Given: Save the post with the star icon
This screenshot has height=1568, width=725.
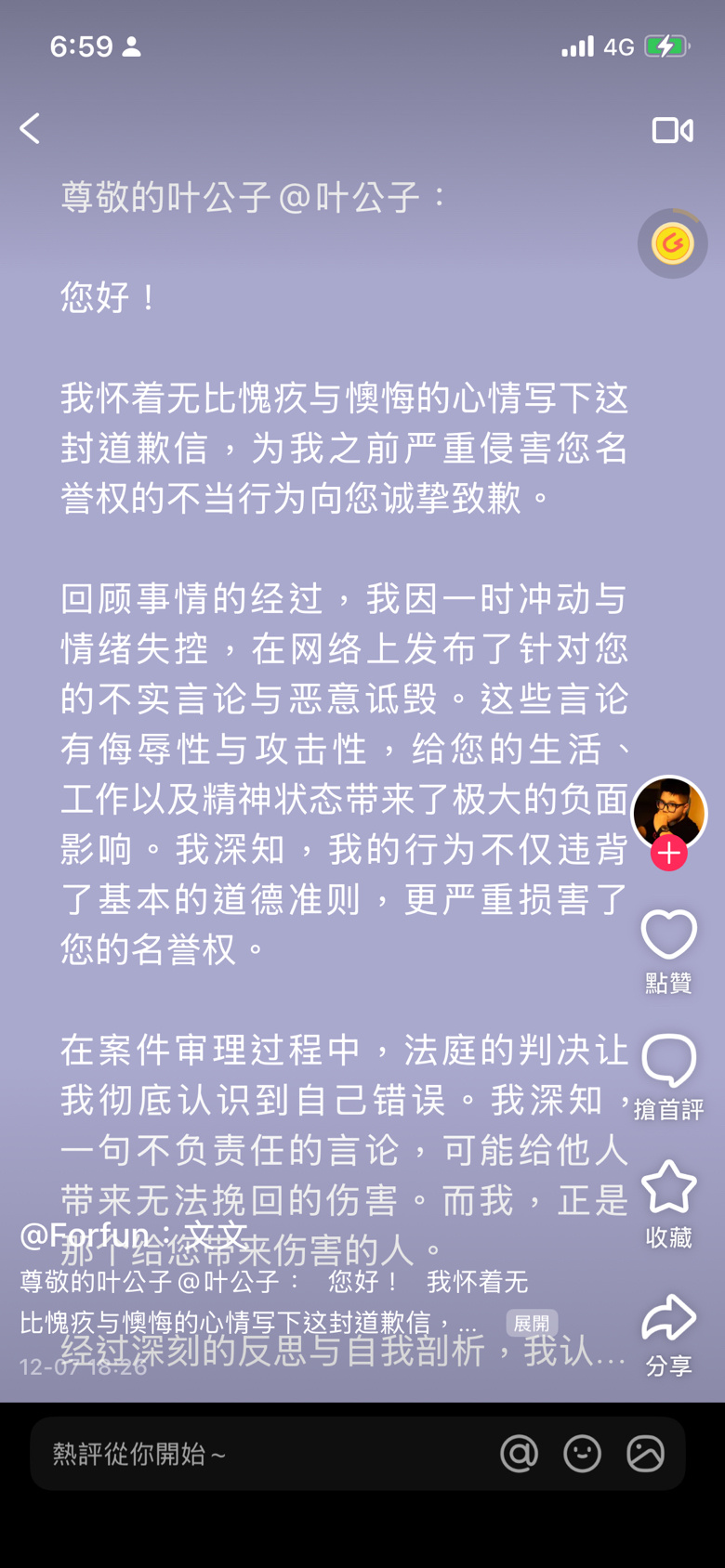Looking at the screenshot, I should [669, 1186].
